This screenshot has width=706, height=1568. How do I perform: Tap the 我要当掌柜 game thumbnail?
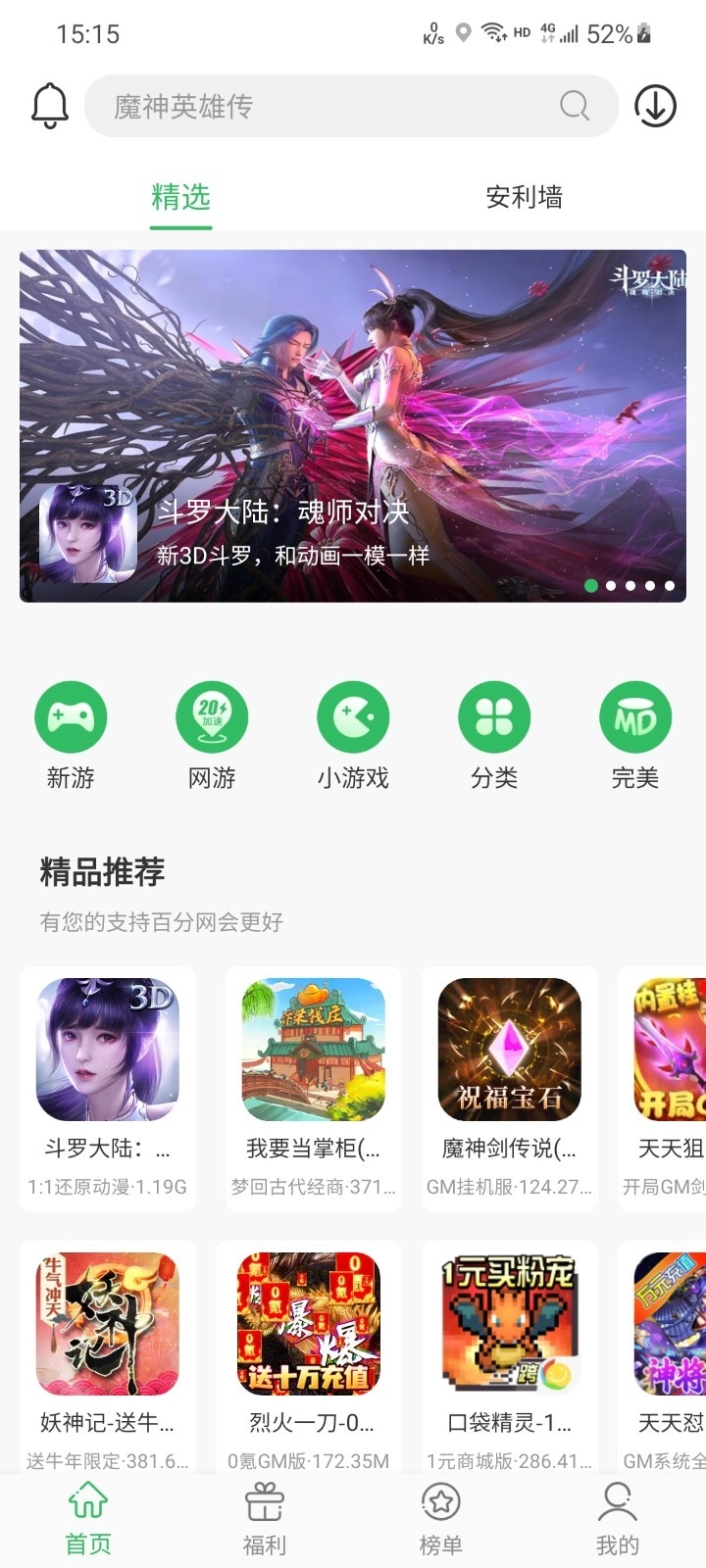[x=313, y=1049]
